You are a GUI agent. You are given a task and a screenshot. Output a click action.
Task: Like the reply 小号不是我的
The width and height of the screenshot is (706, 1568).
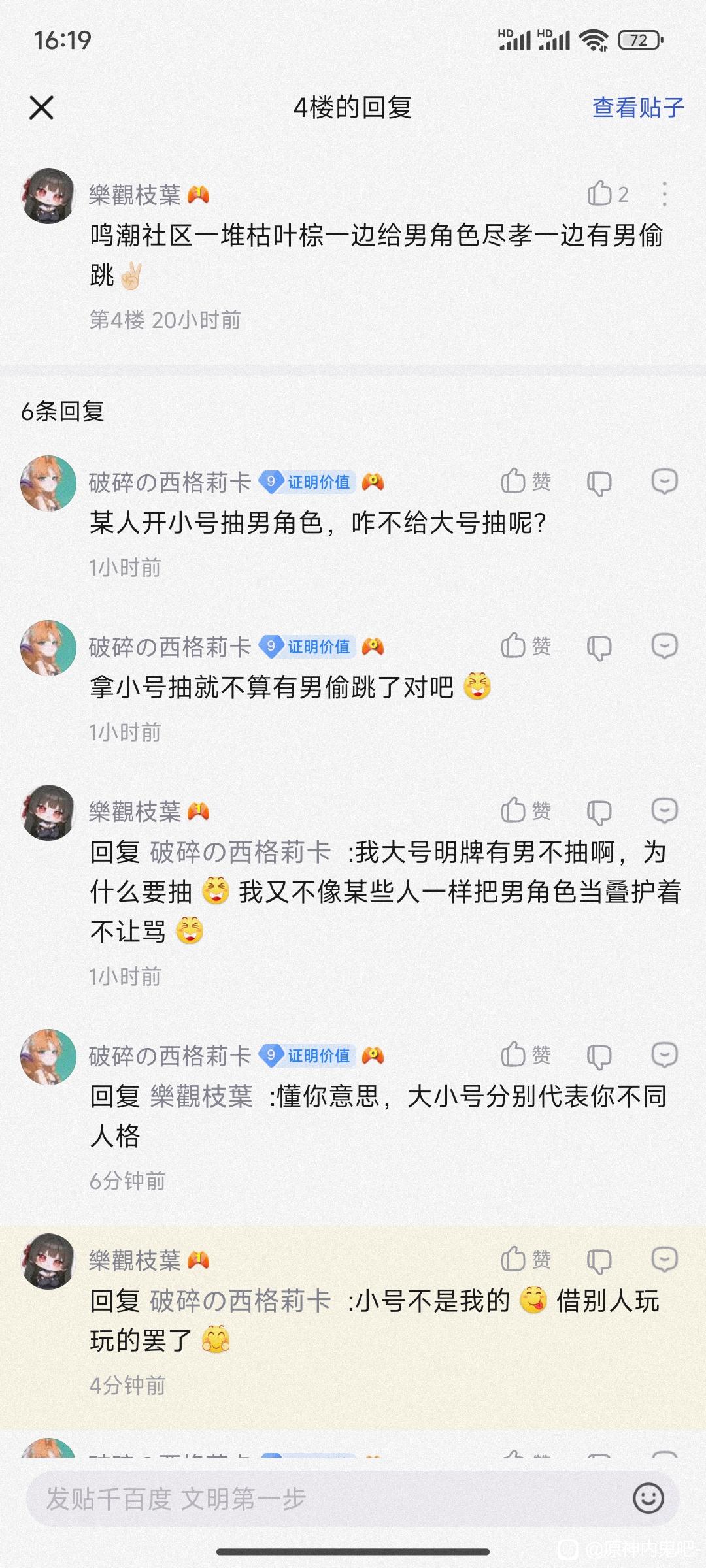526,1260
